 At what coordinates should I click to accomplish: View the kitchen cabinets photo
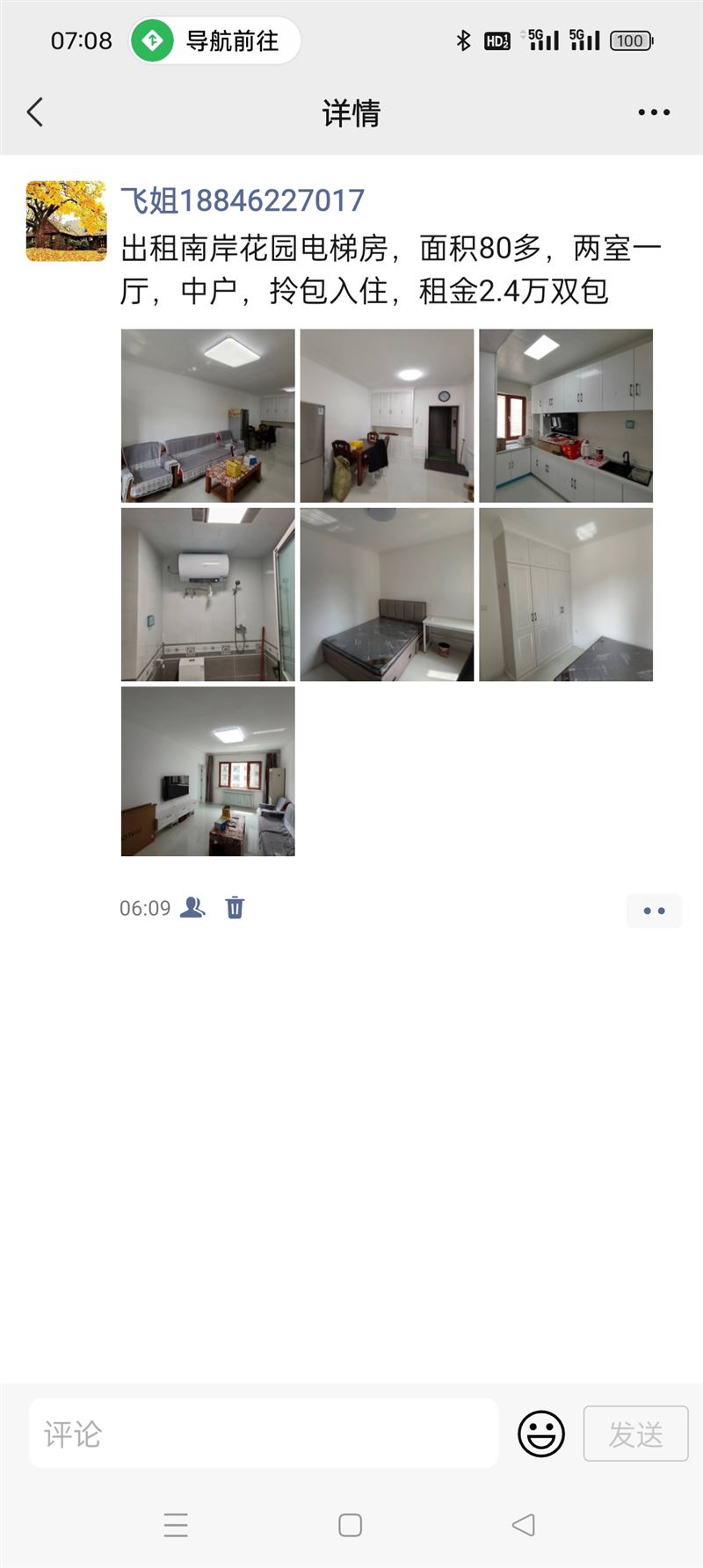click(x=566, y=416)
